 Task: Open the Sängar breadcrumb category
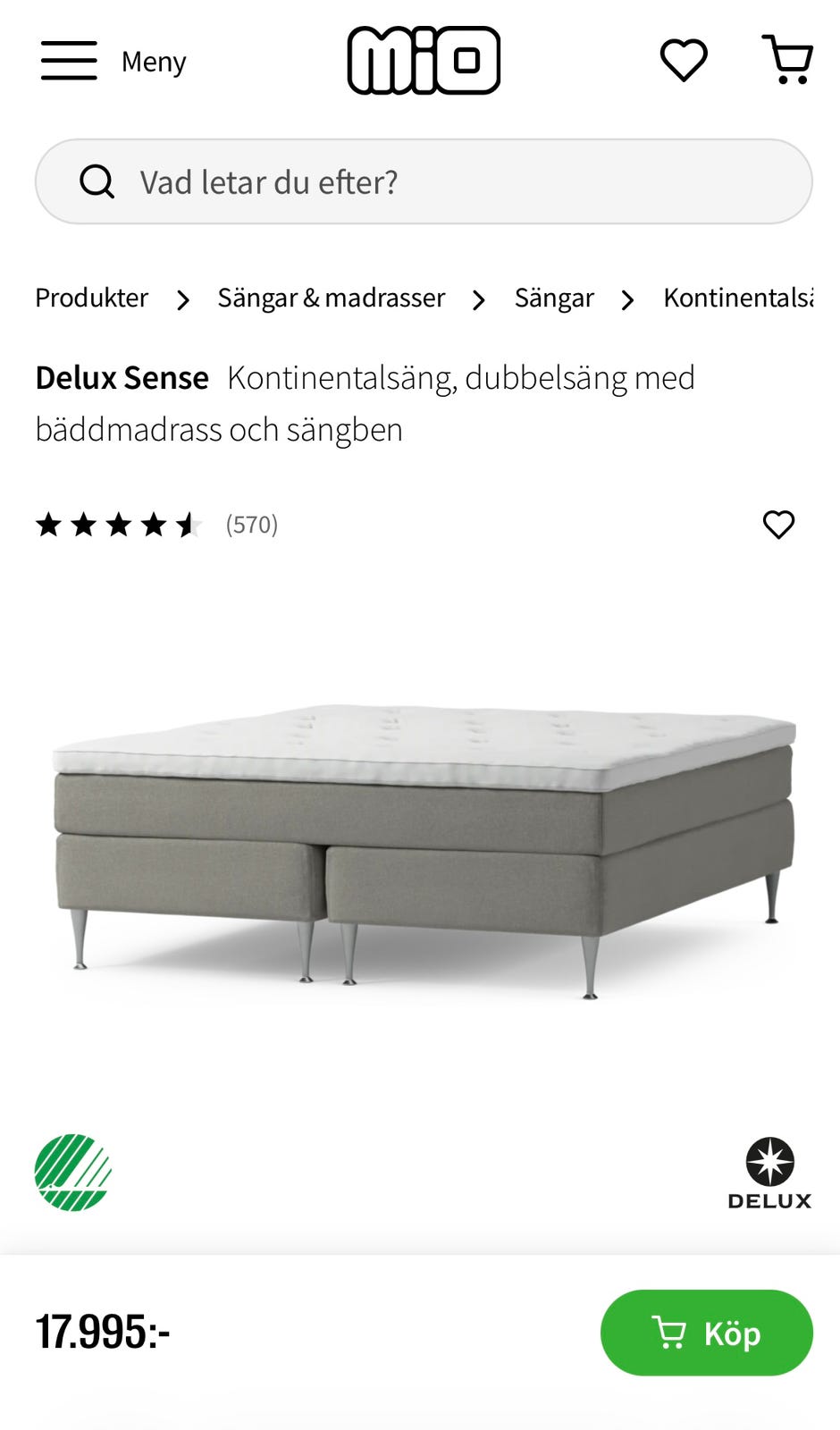(x=553, y=299)
